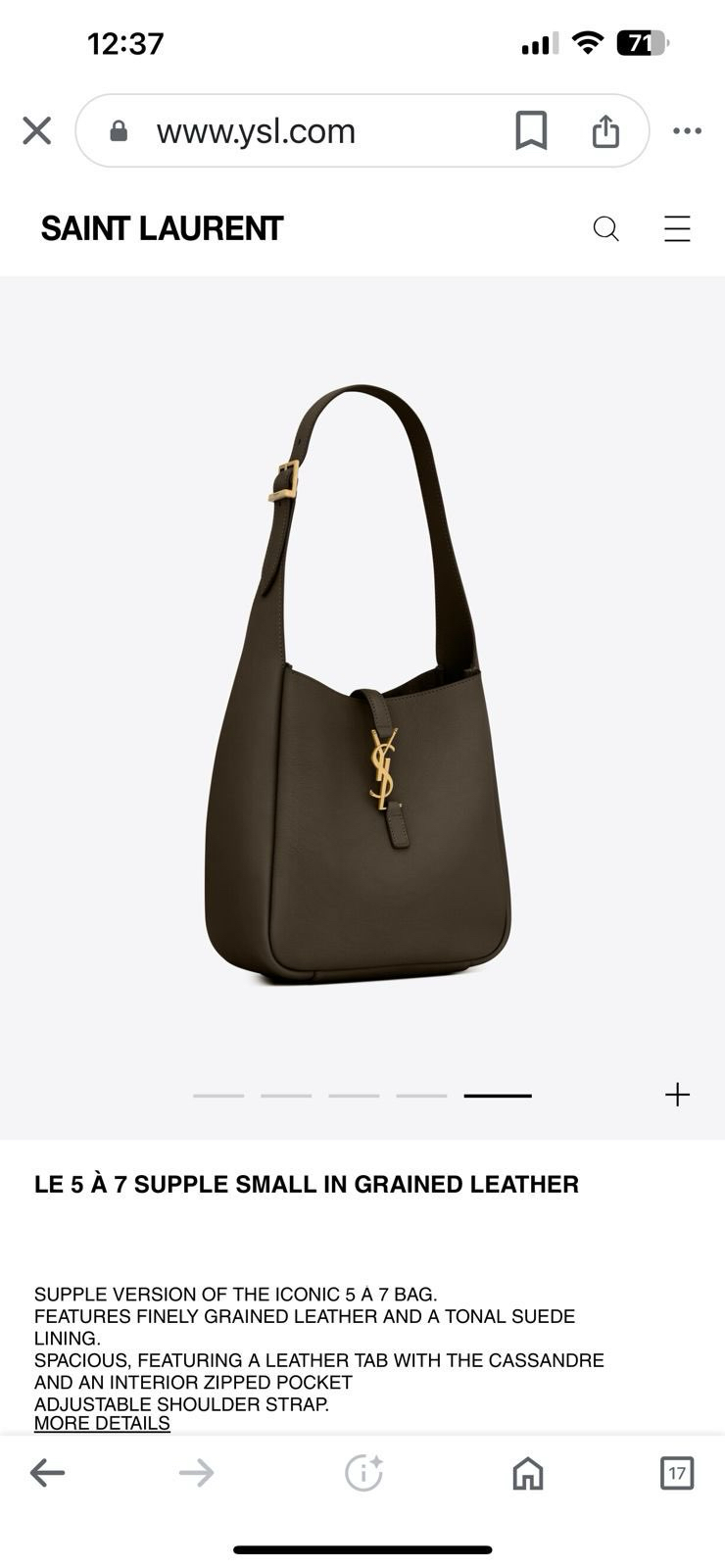Navigate back with the left arrow
The image size is (725, 1568).
coord(48,1472)
